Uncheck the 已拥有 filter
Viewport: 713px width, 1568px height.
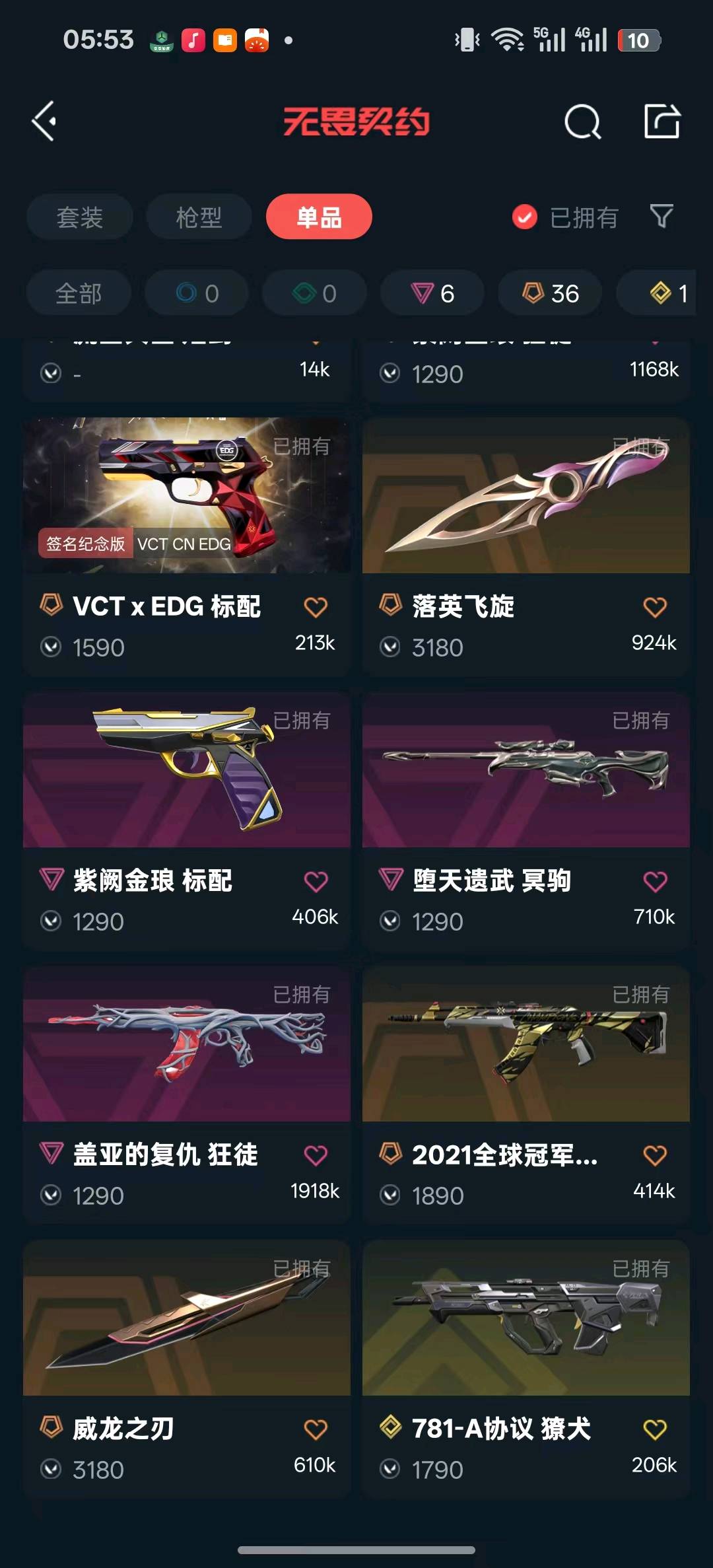[525, 217]
